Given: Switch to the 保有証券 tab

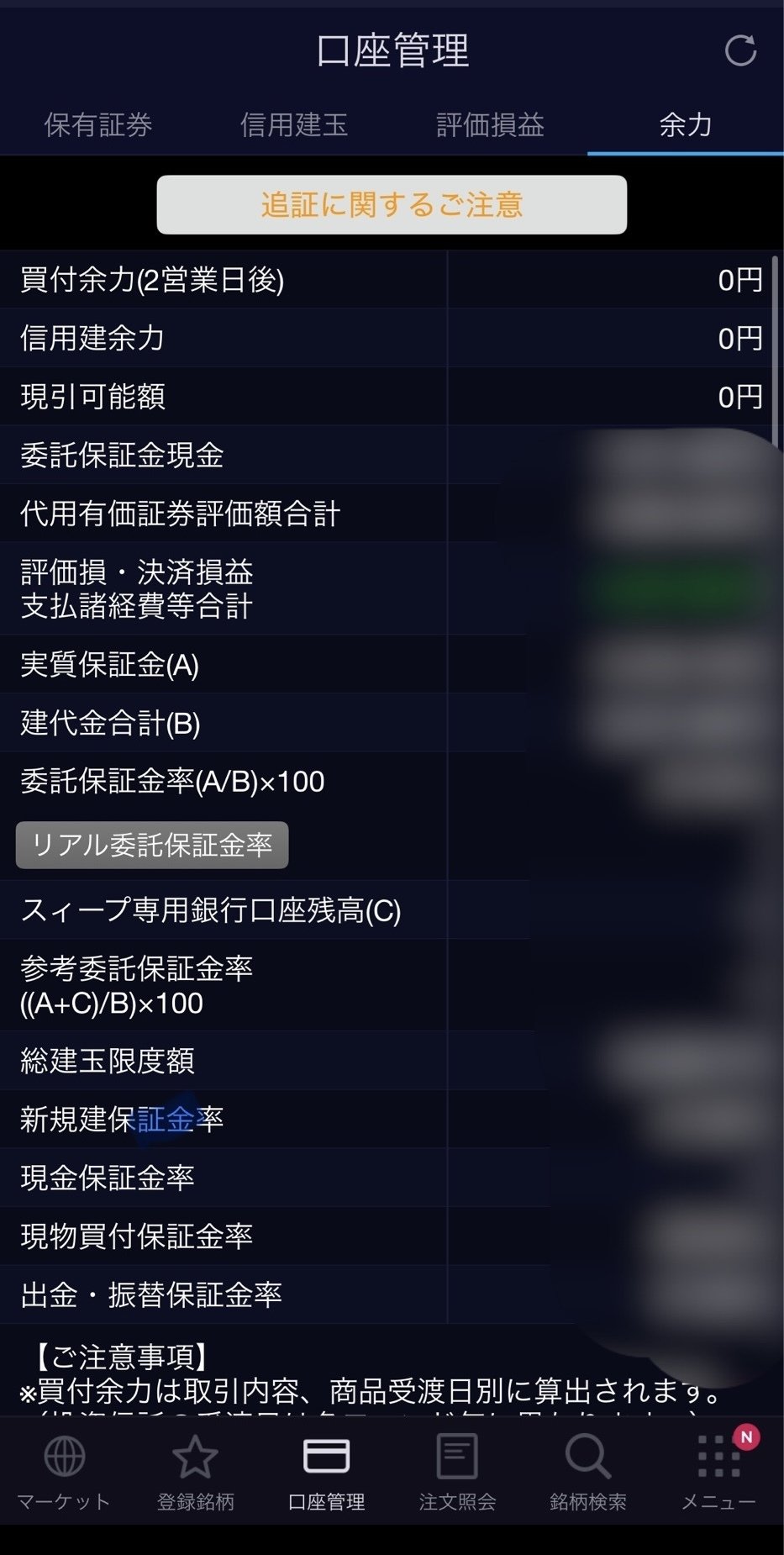Looking at the screenshot, I should click(x=97, y=124).
